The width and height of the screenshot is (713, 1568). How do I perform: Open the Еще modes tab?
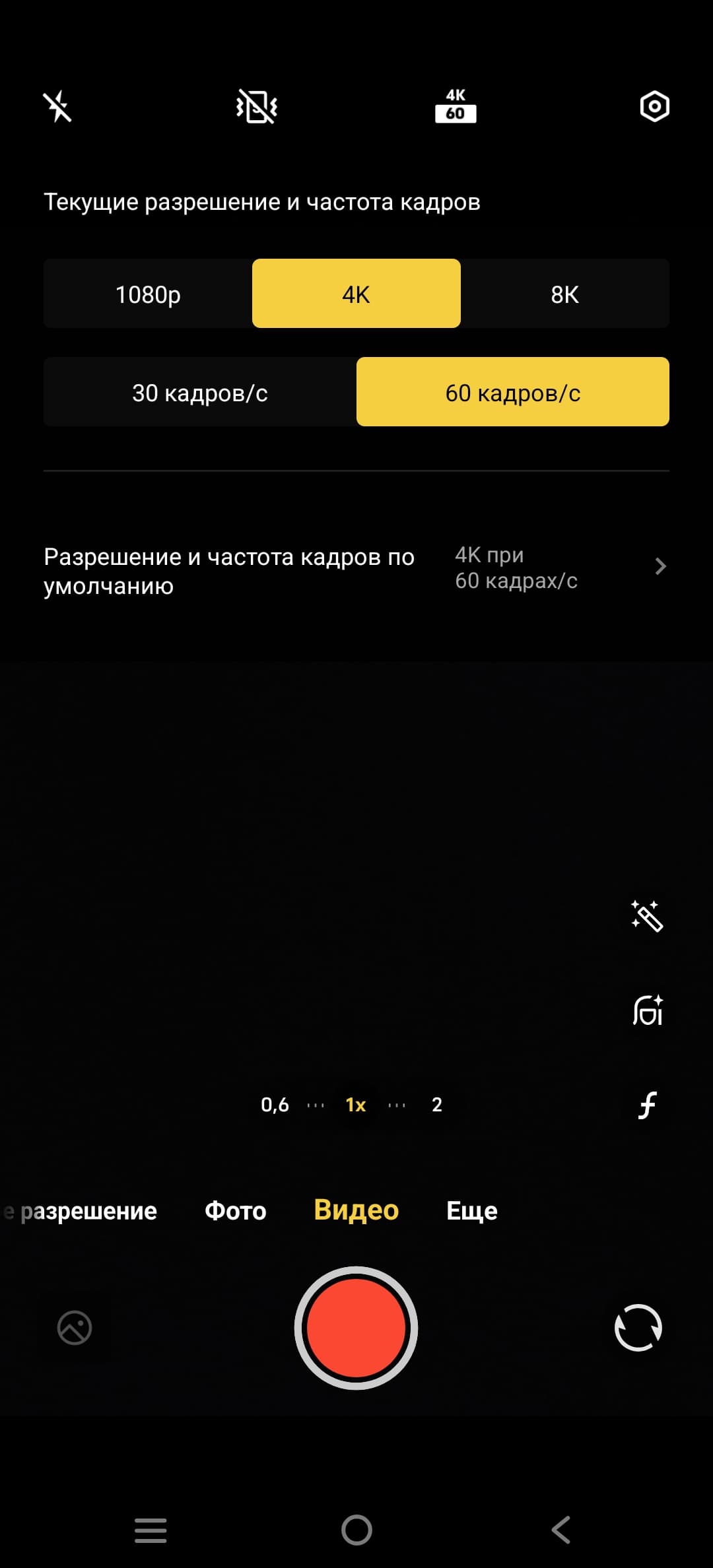[471, 1211]
